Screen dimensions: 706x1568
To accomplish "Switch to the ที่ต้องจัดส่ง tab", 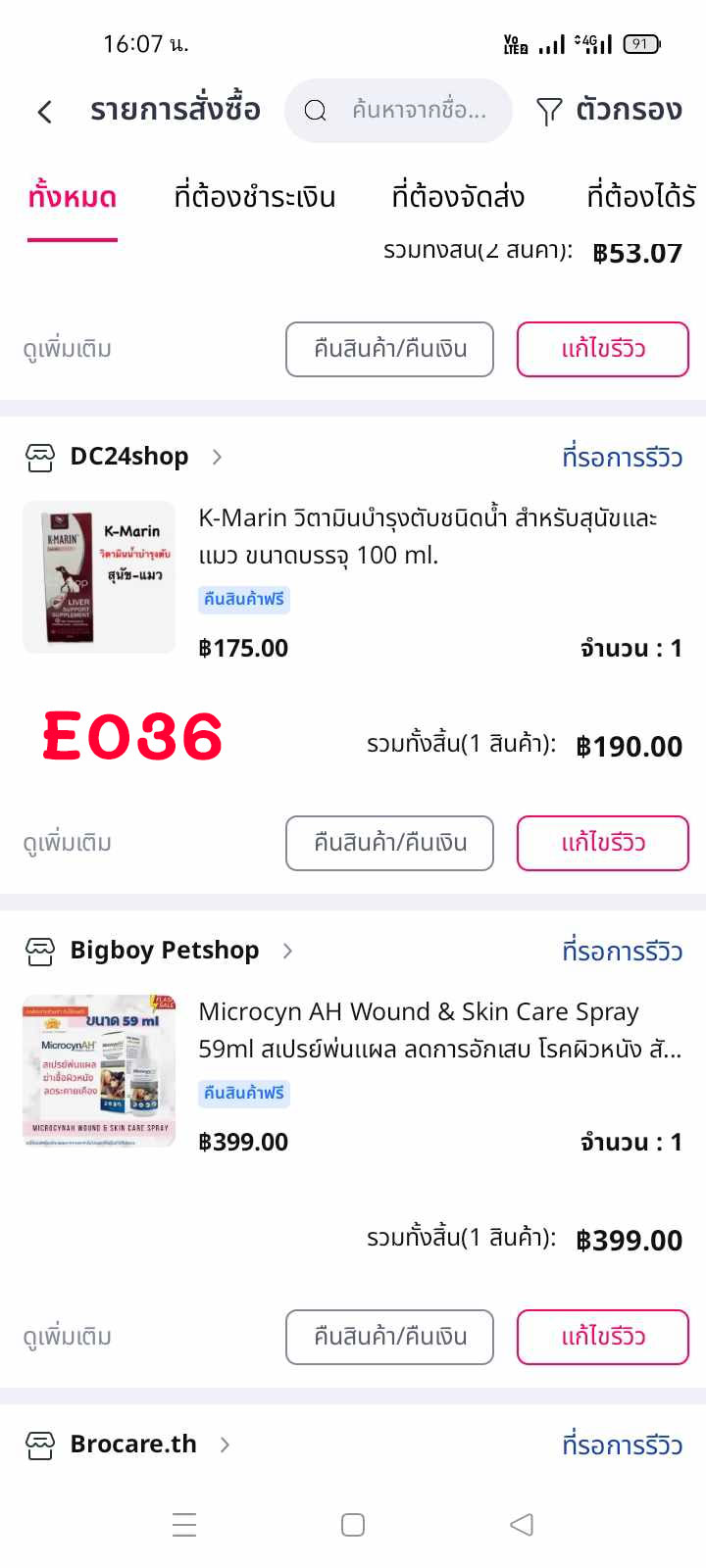I will (x=458, y=196).
